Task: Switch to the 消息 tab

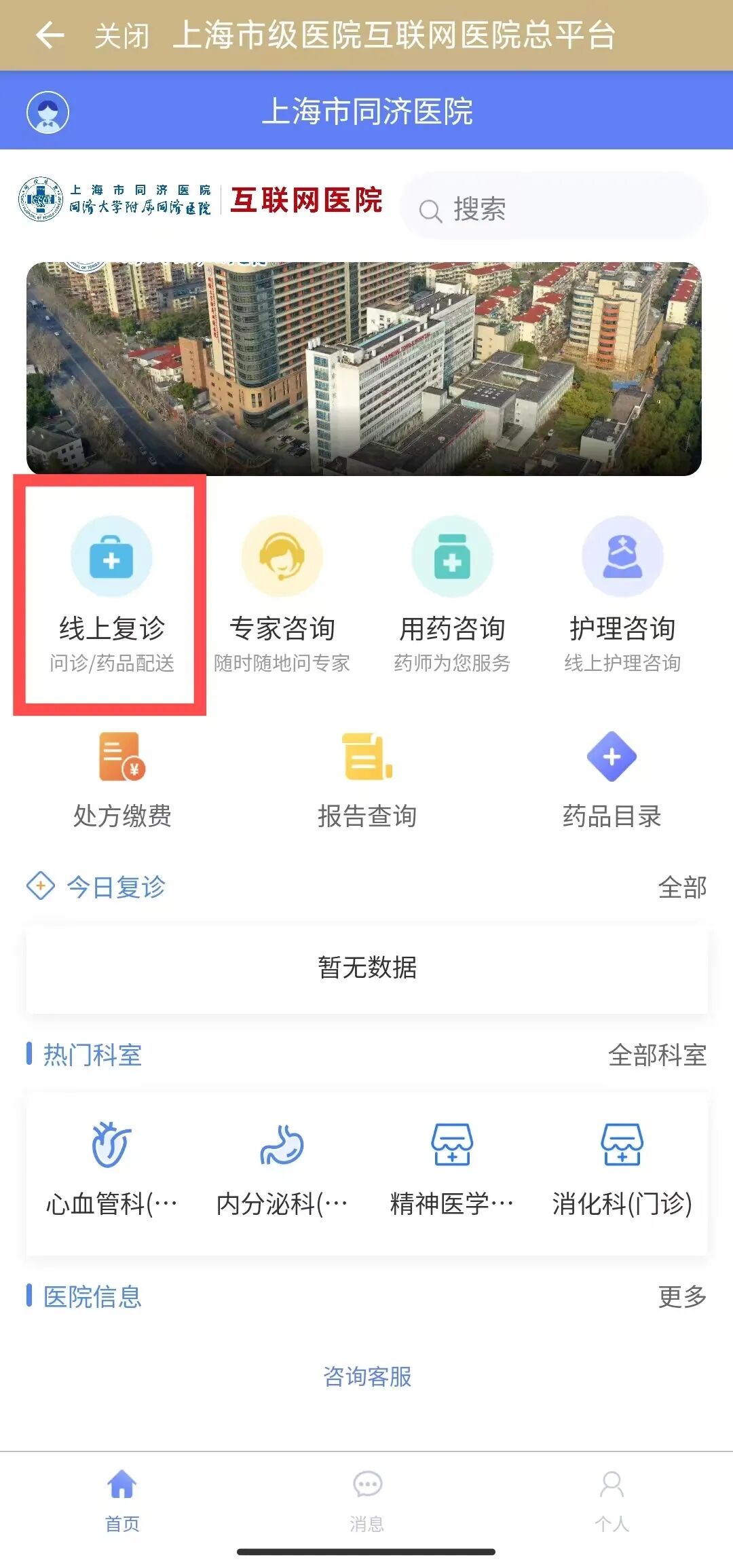Action: coord(367,1502)
